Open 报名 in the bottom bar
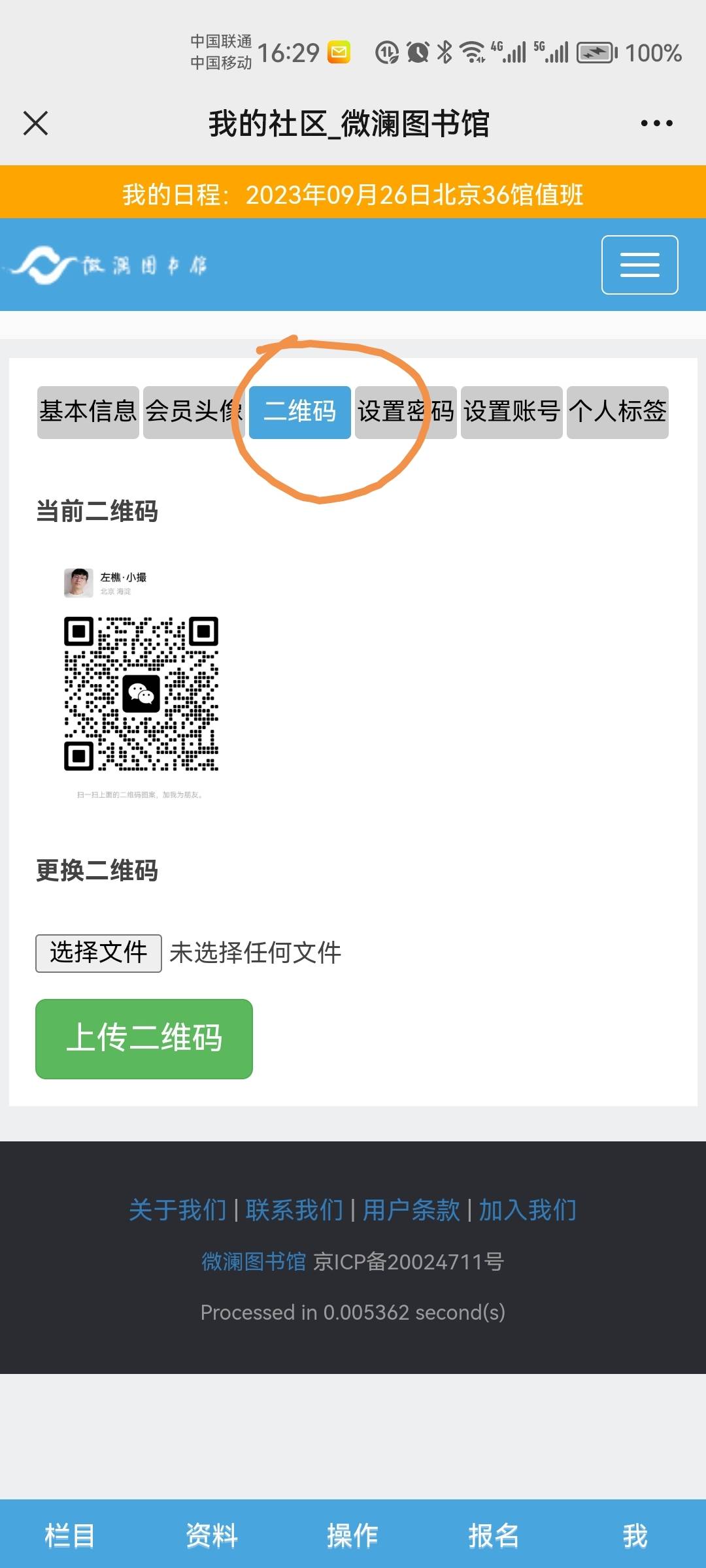The width and height of the screenshot is (706, 1568). pyautogui.click(x=494, y=1535)
